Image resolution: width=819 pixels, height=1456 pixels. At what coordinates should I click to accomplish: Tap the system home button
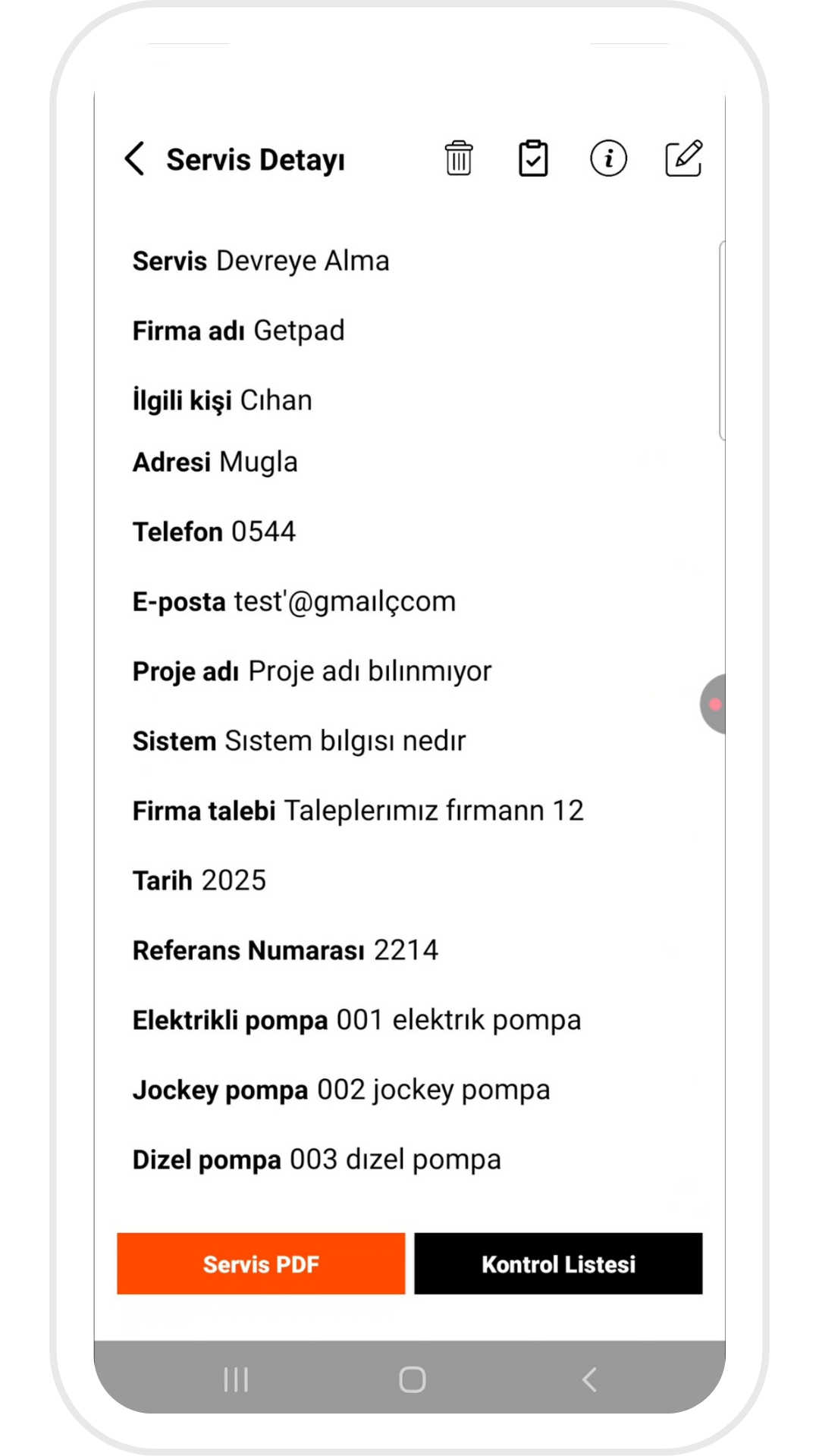click(412, 1379)
